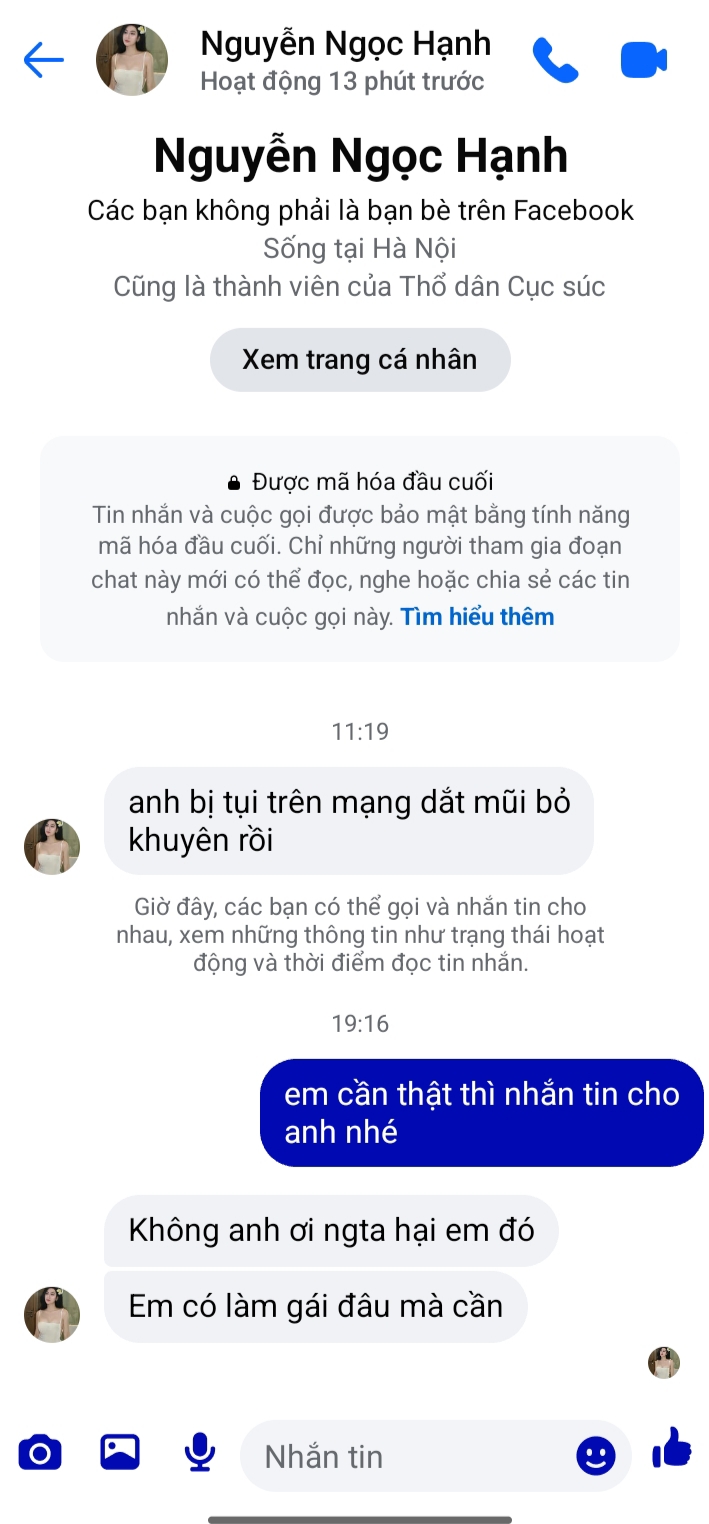Open the emoji picker smiley icon
709x1524 pixels.
[x=596, y=1456]
